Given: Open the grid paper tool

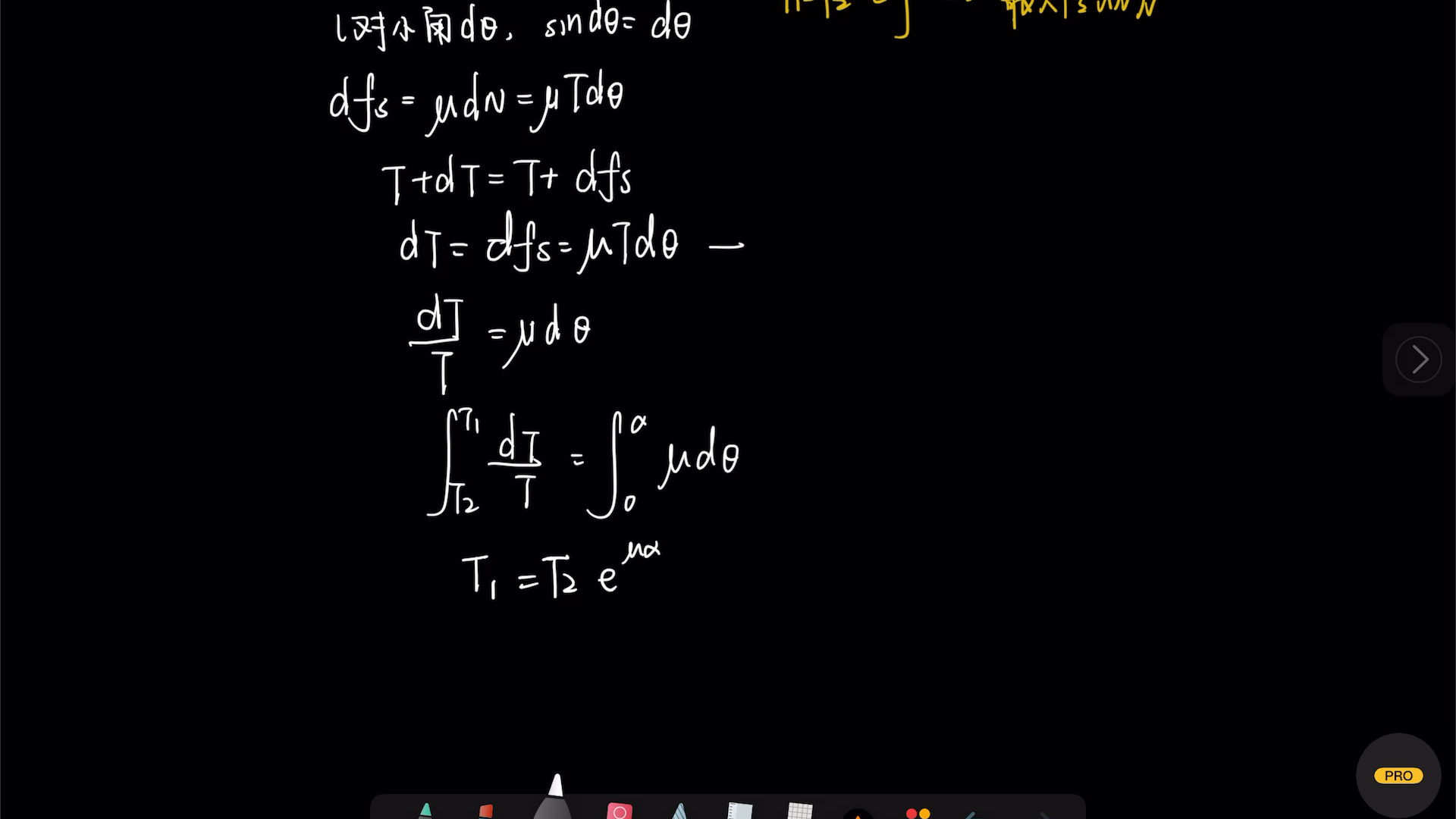Looking at the screenshot, I should [799, 811].
